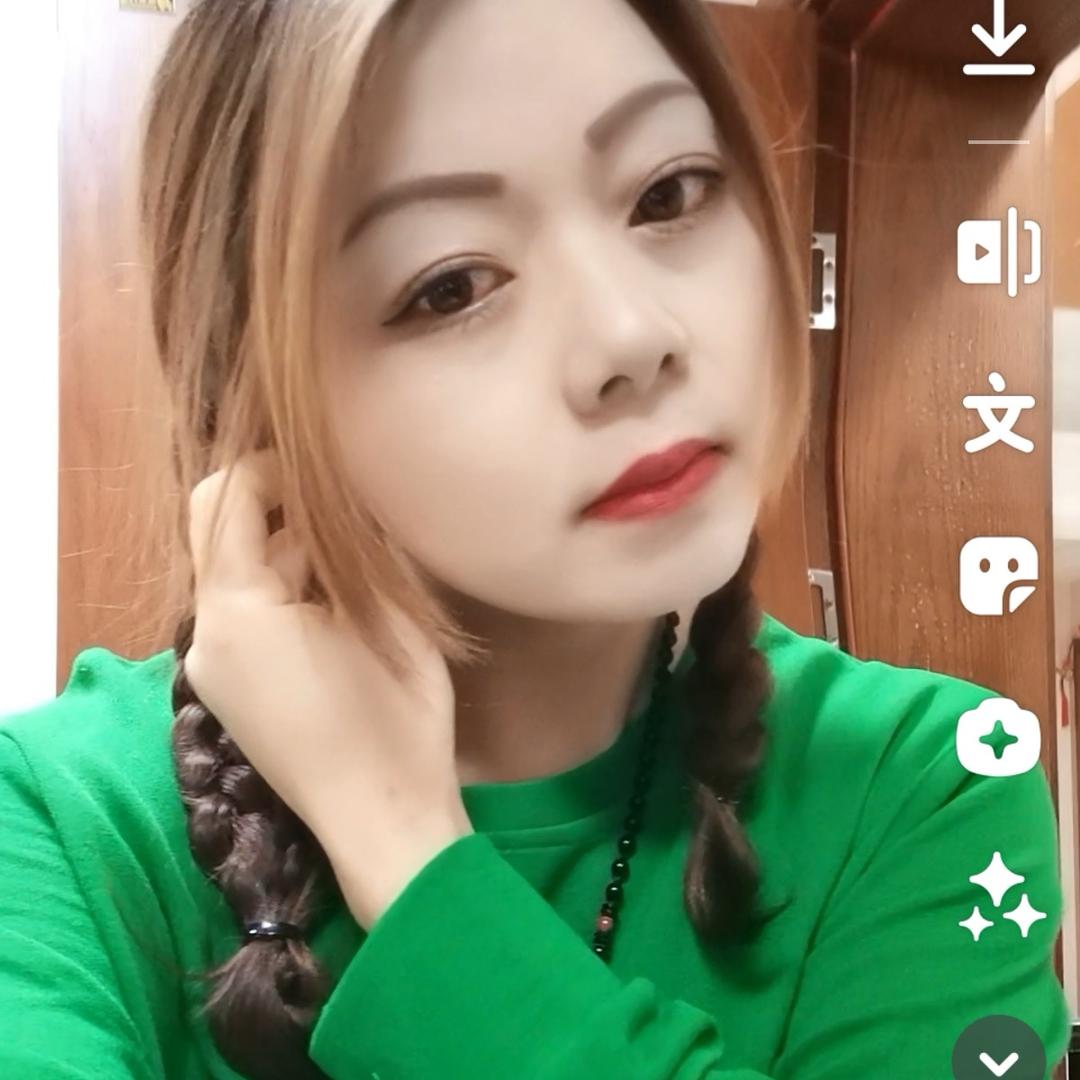Open the sticker picker
1080x1080 pixels.
[998, 576]
